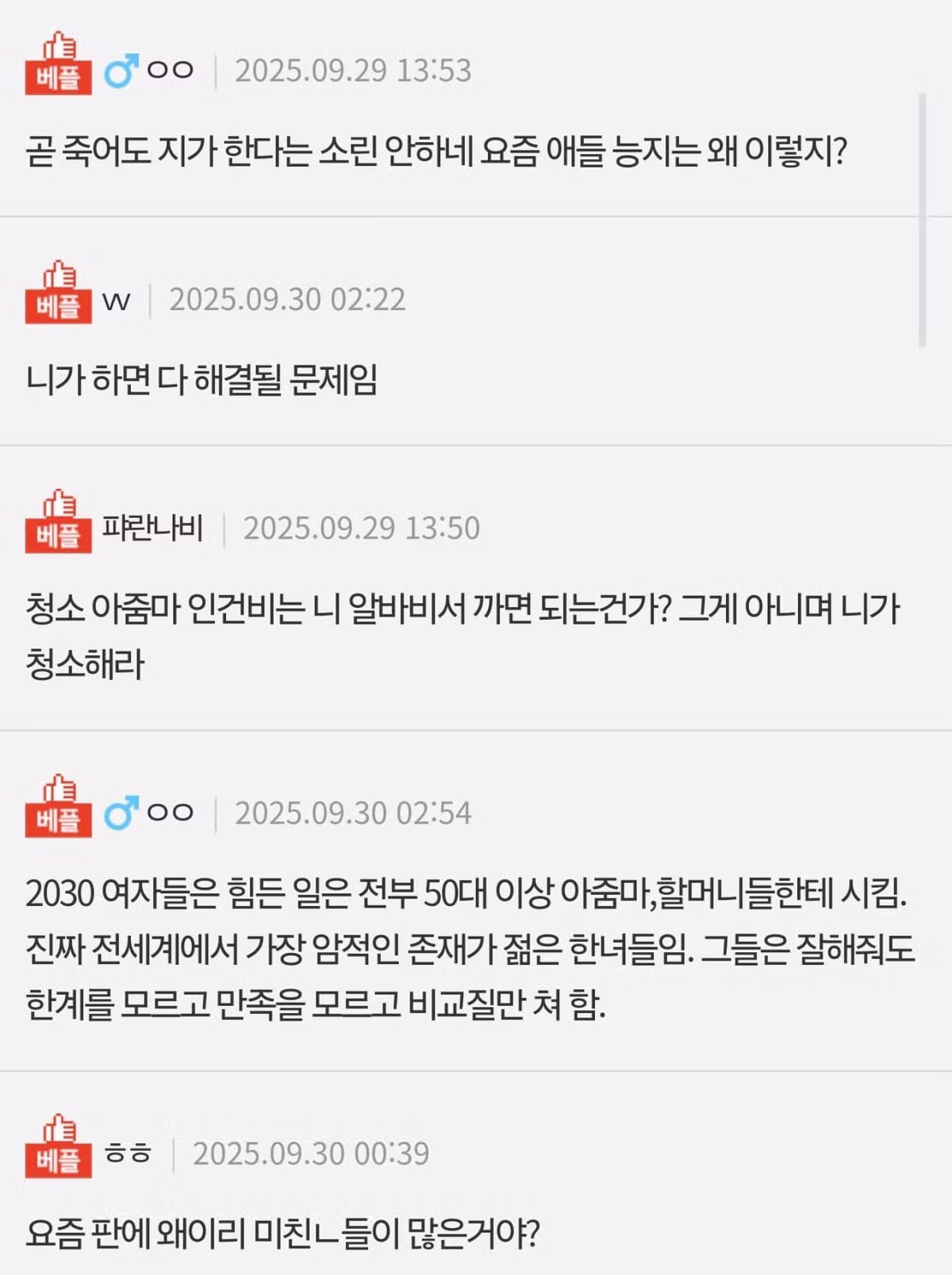Click the 베플 badge beside user W
The width and height of the screenshot is (952, 1275).
tap(57, 294)
